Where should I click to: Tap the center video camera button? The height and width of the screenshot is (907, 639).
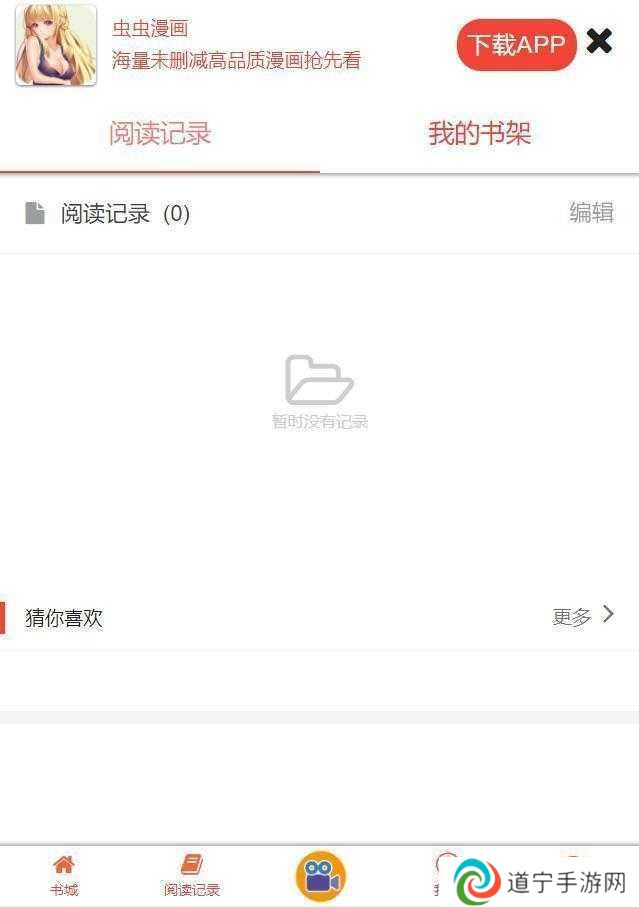[x=321, y=876]
